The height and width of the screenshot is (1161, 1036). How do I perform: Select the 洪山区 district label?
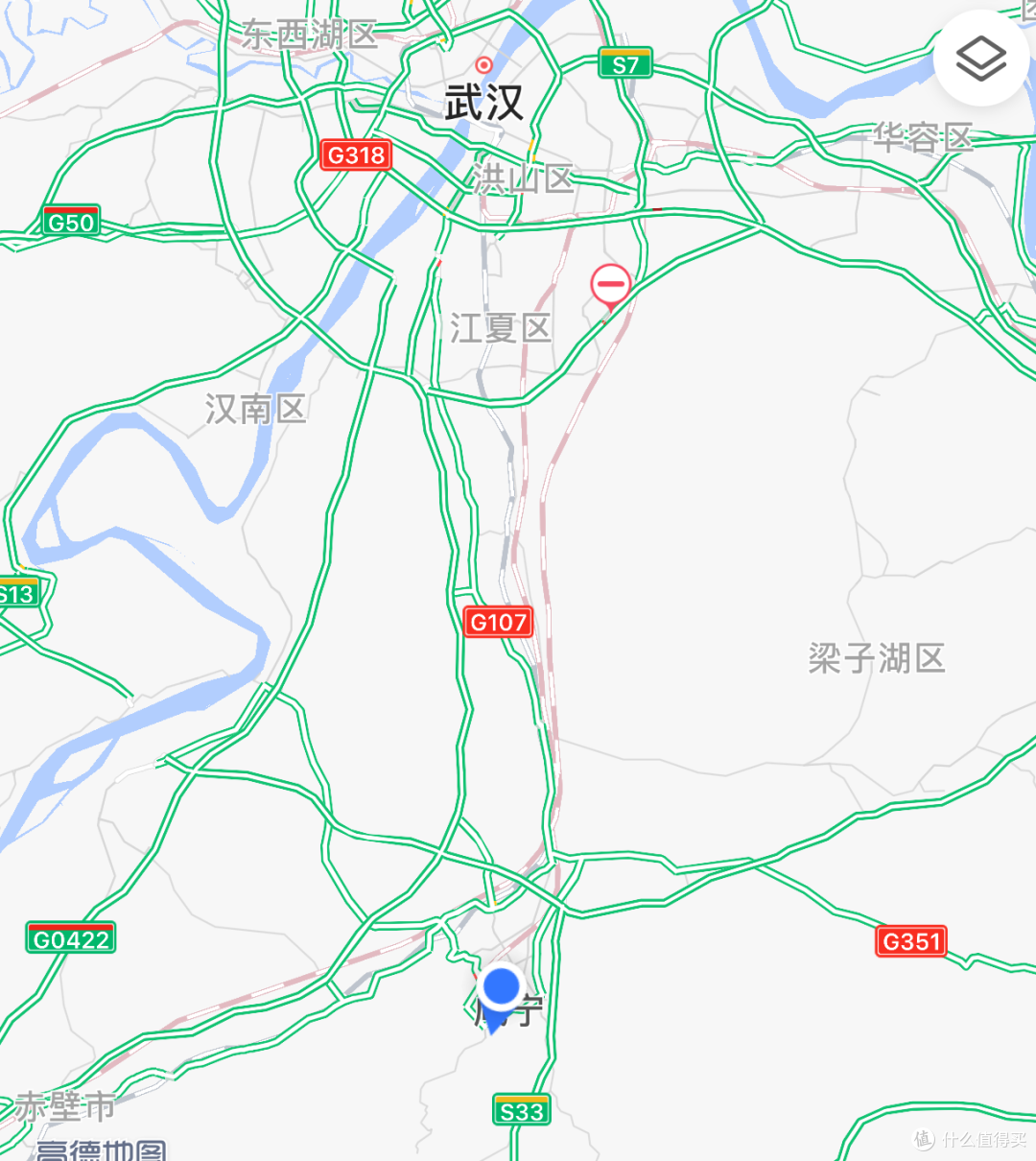(x=523, y=178)
